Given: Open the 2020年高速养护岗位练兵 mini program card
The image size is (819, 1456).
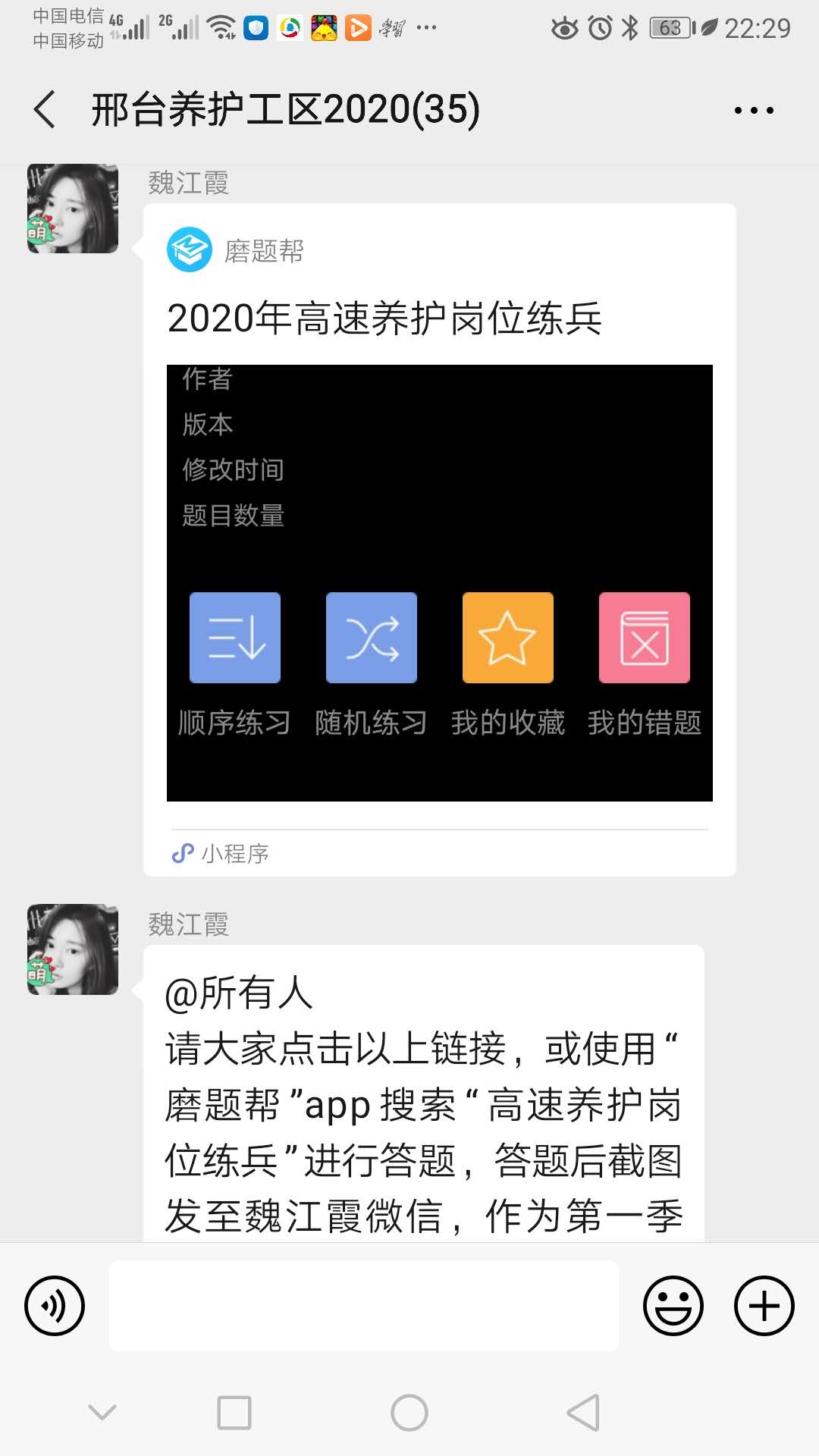Looking at the screenshot, I should click(x=440, y=540).
